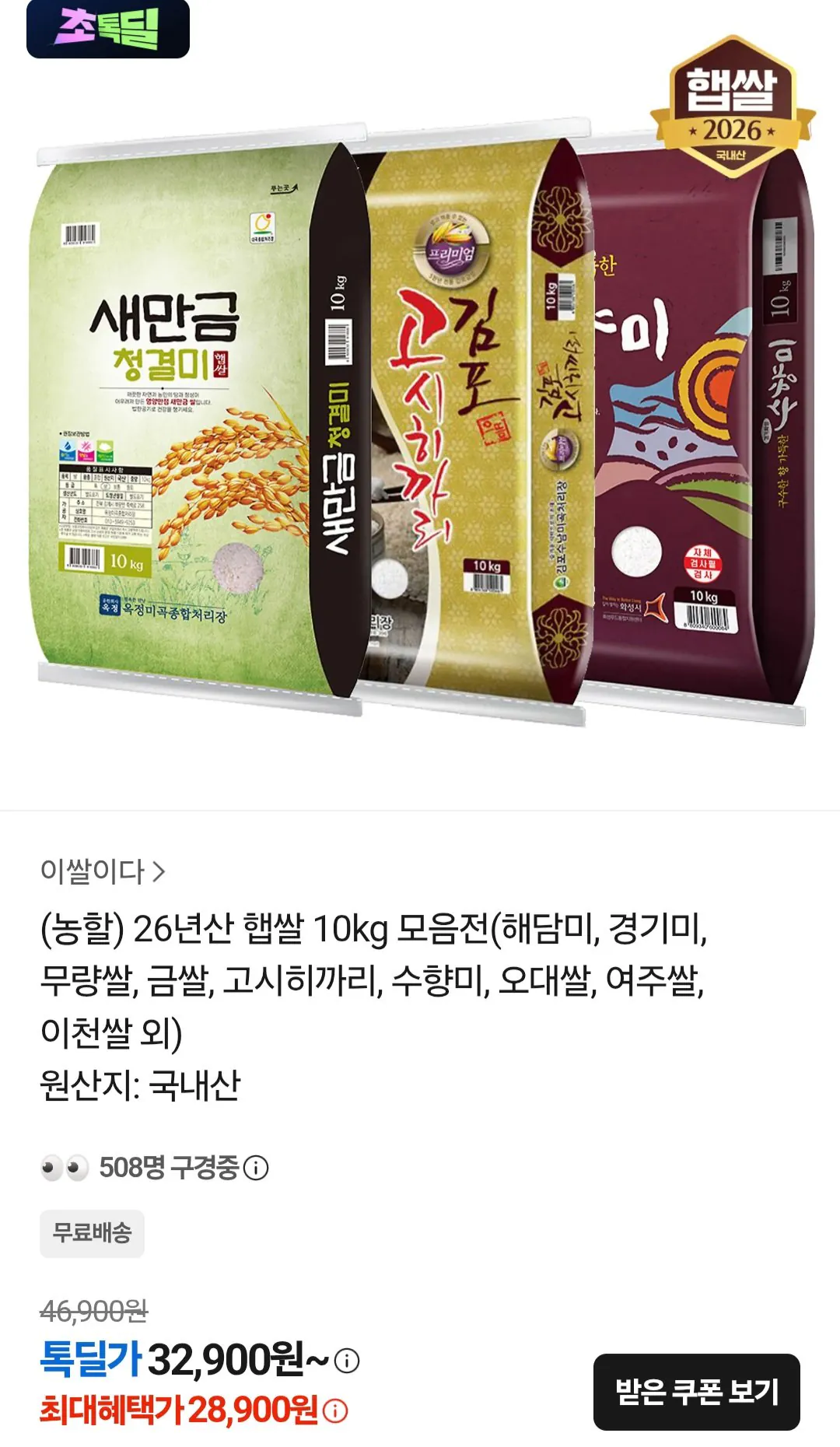The image size is (840, 1447).
Task: Show info for 톡딜가 32,900원 price
Action: point(347,1361)
